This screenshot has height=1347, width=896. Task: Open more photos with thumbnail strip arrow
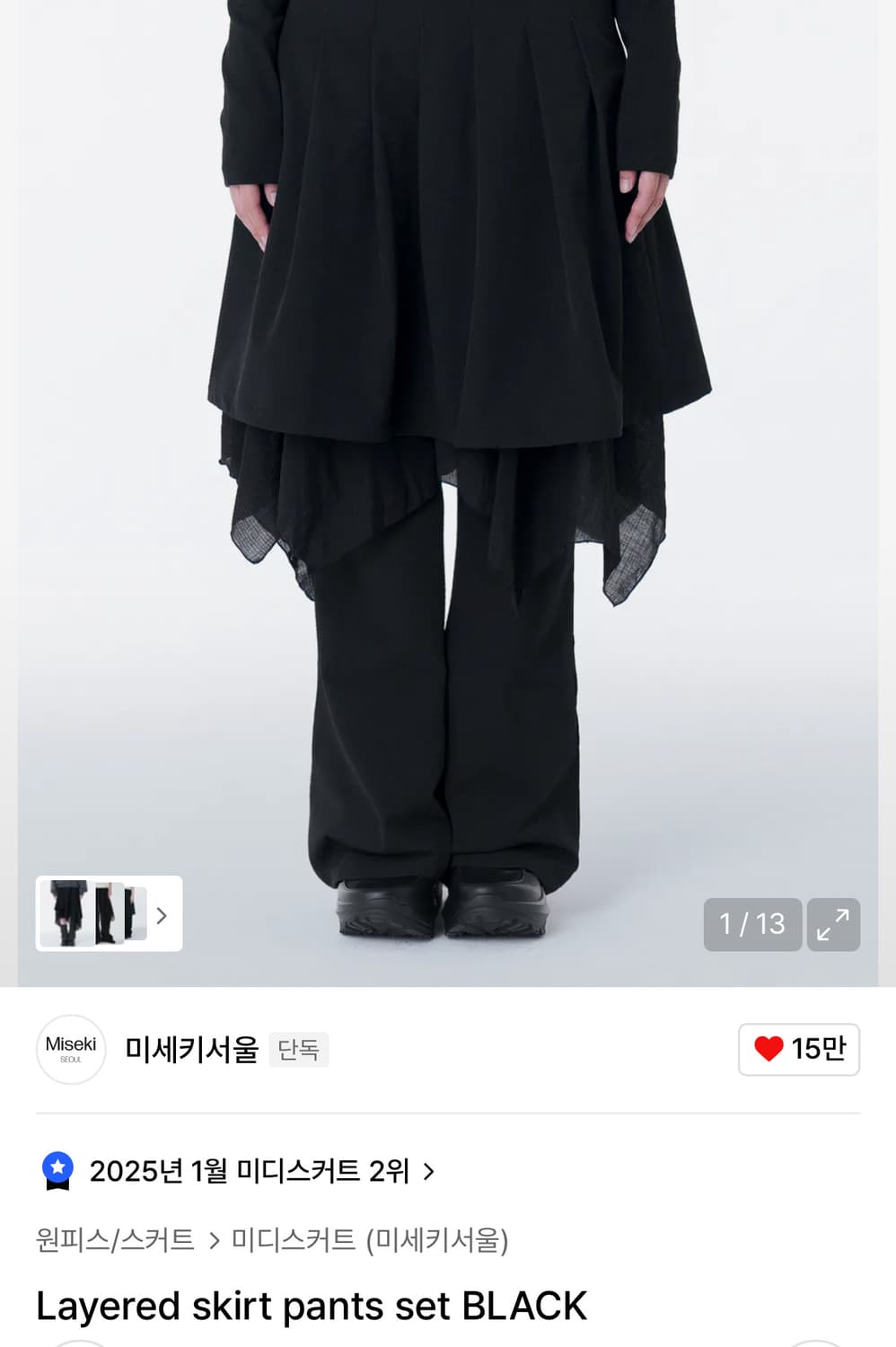pos(162,914)
